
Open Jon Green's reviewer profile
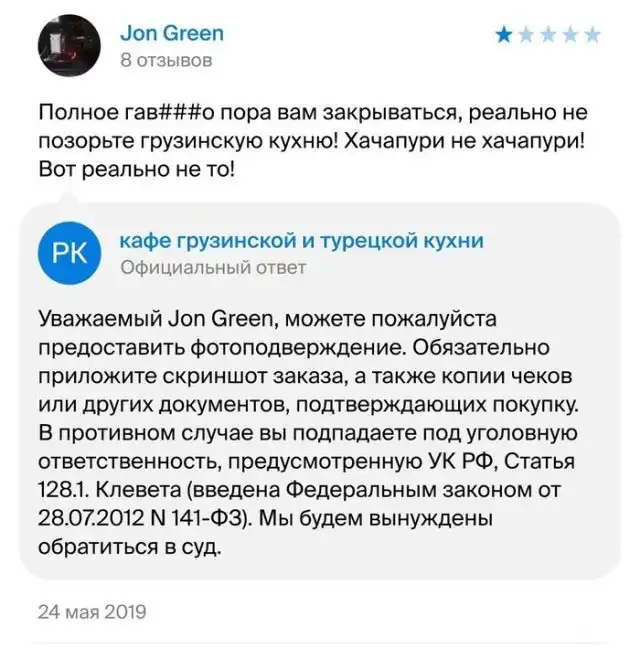[171, 33]
